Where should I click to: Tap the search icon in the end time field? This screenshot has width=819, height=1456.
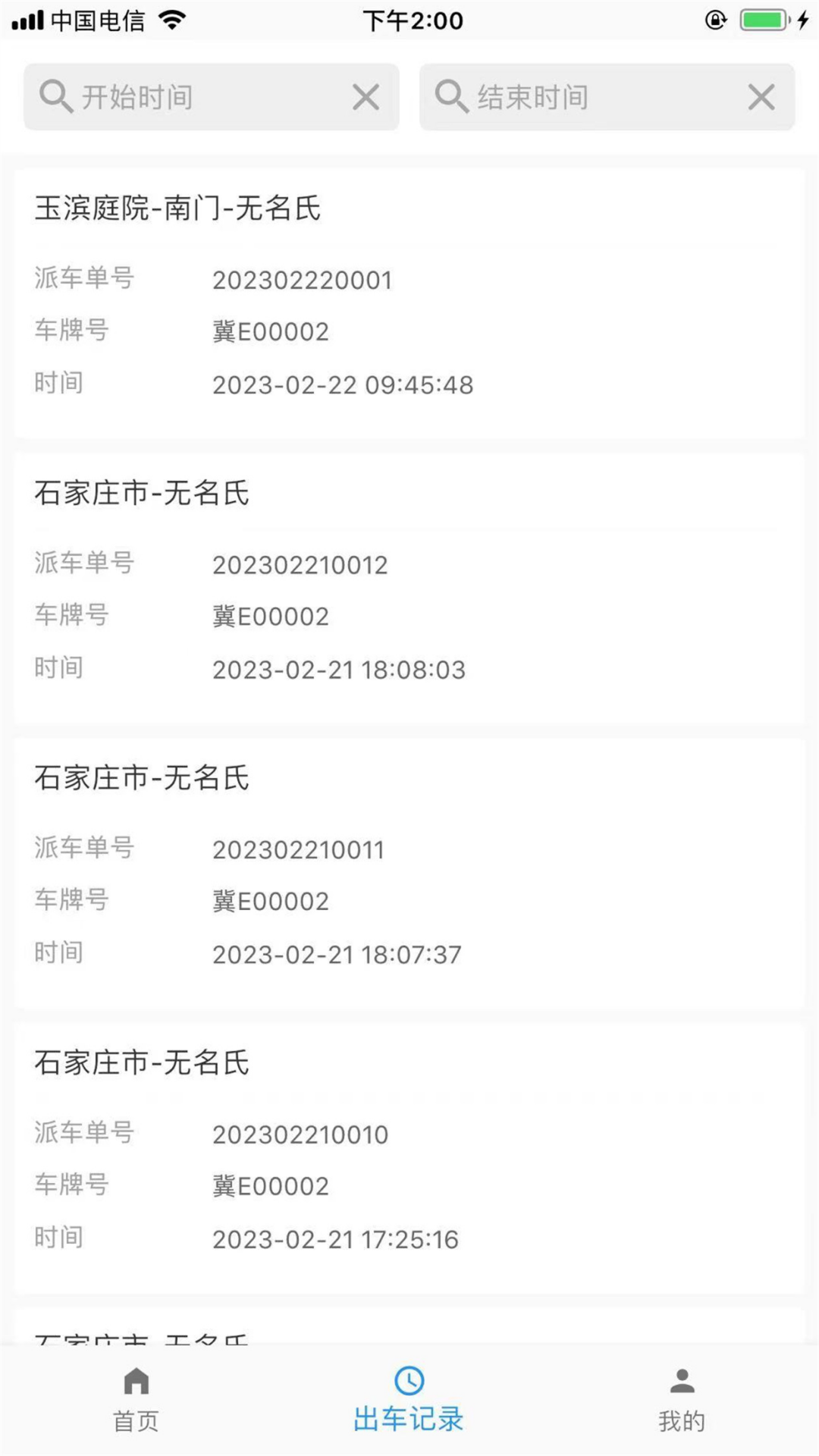coord(452,96)
